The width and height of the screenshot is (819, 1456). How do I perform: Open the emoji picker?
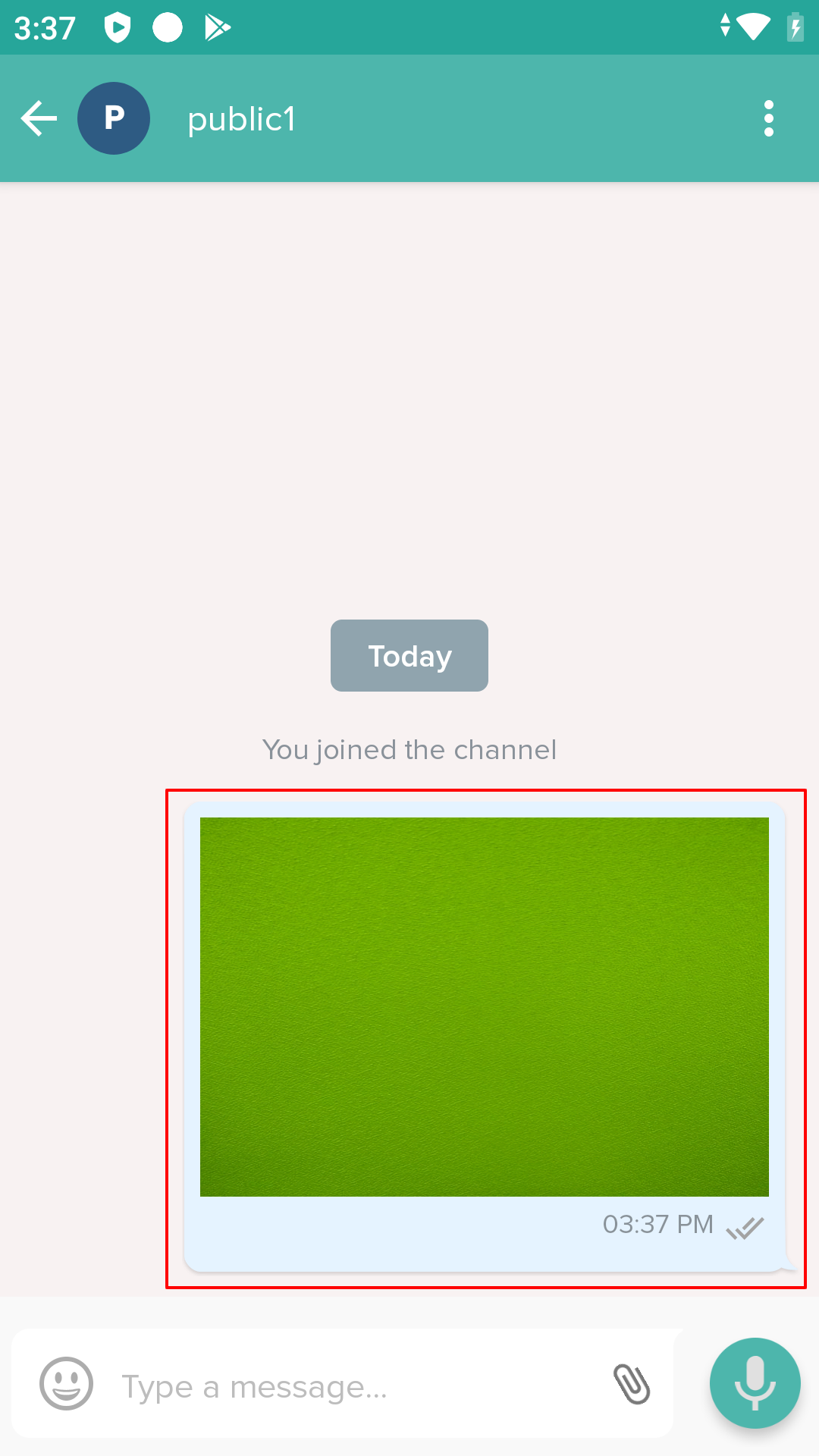pos(66,1383)
